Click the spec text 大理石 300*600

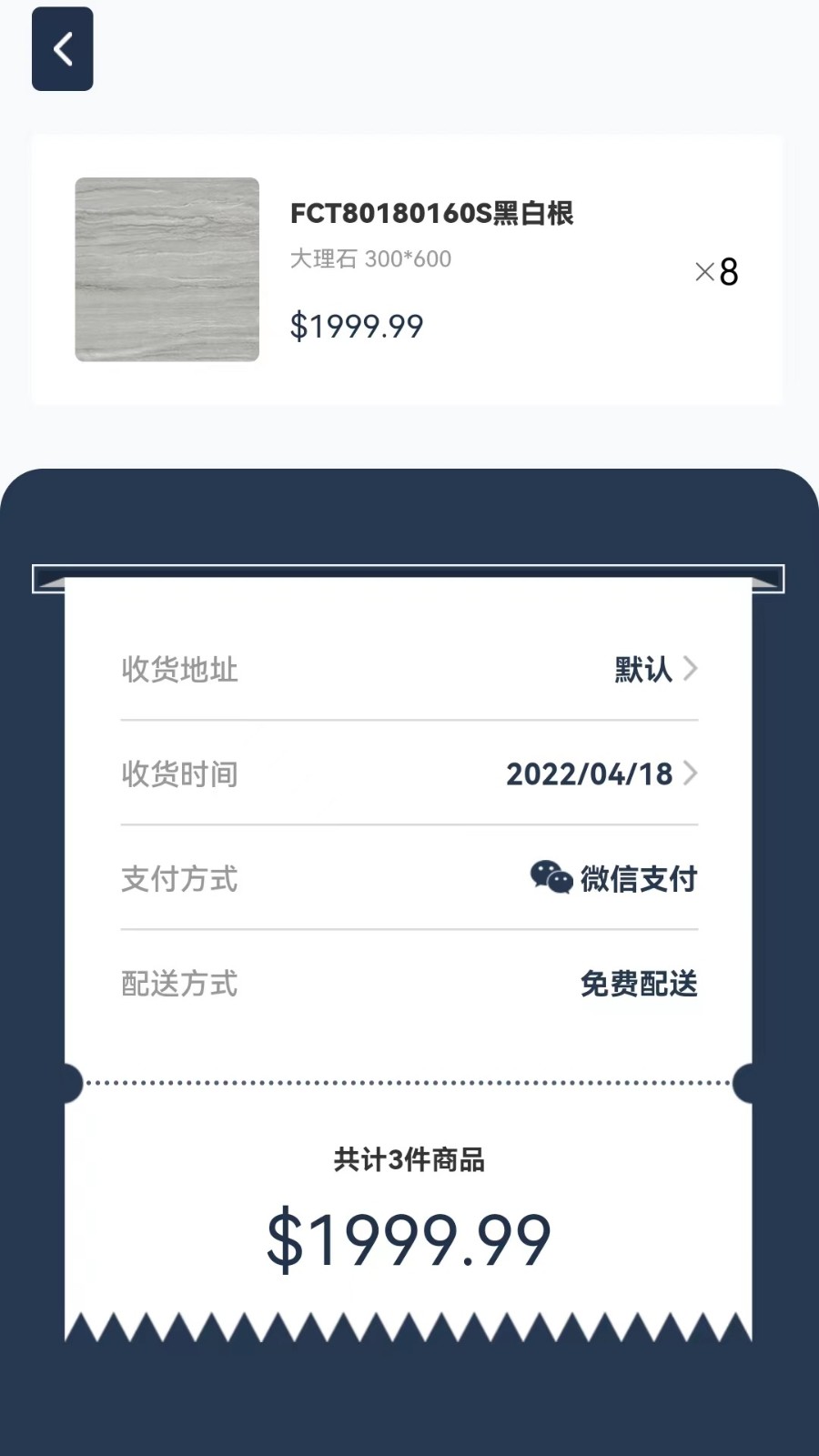pyautogui.click(x=369, y=259)
